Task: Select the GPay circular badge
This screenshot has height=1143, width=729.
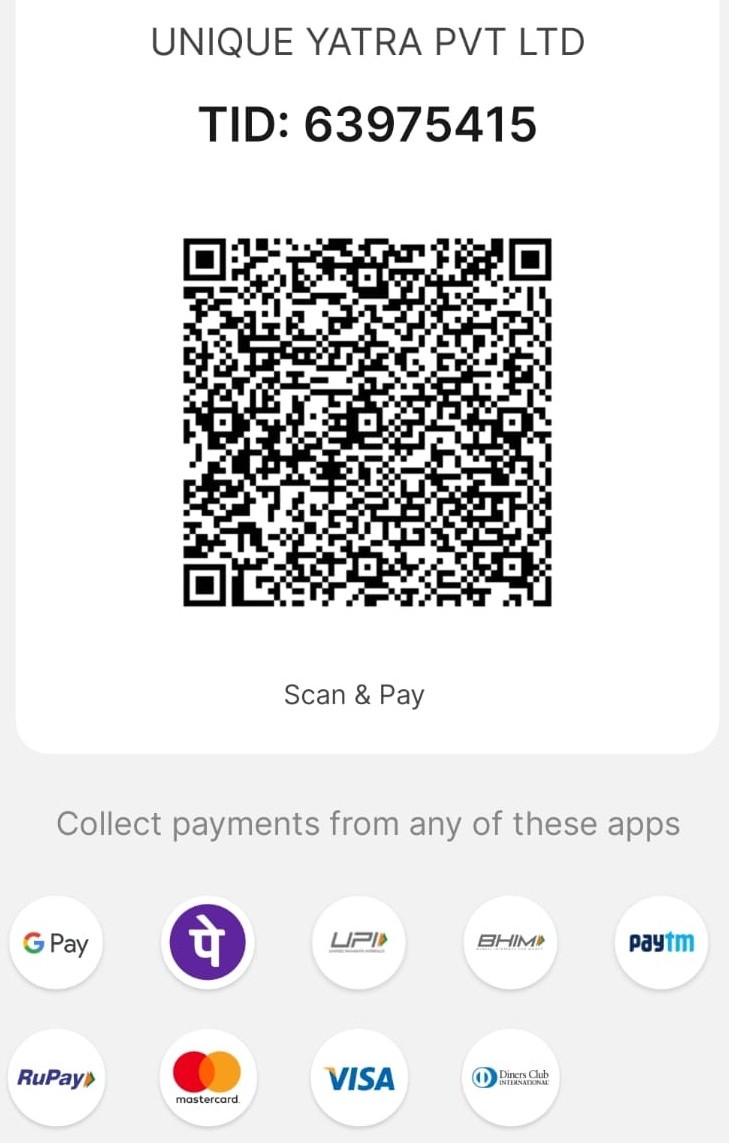Action: [55, 942]
